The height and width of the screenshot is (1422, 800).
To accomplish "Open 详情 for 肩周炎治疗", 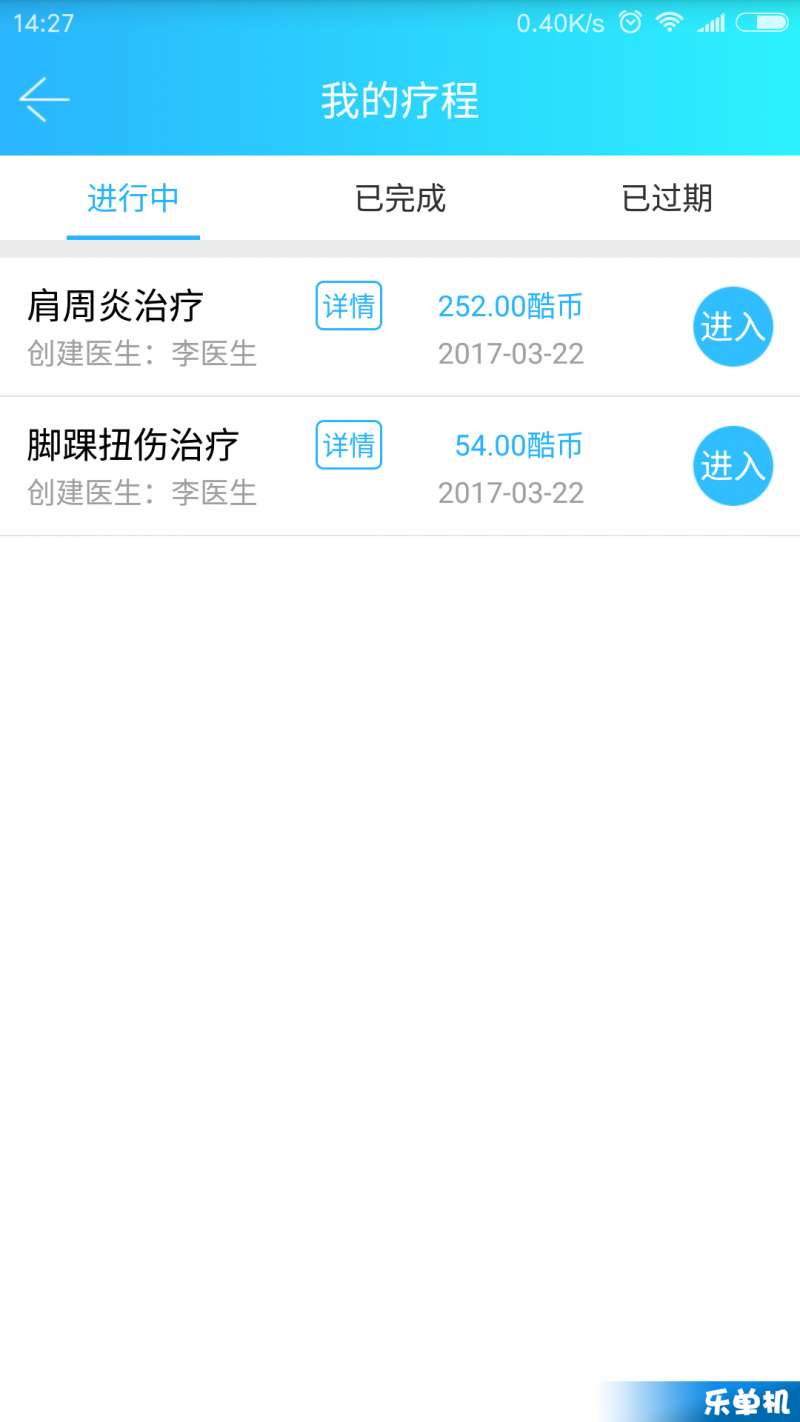I will pyautogui.click(x=349, y=305).
